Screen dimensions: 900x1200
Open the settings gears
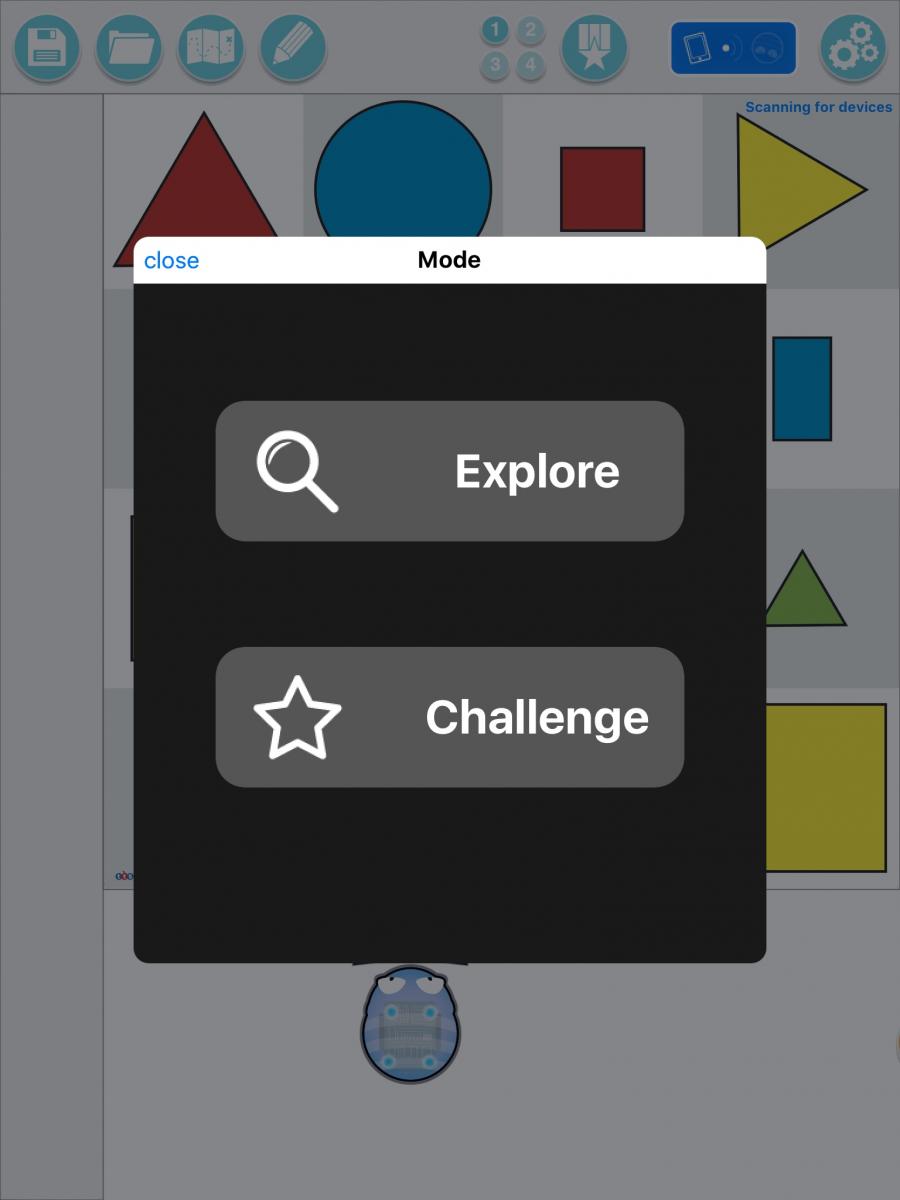point(853,47)
